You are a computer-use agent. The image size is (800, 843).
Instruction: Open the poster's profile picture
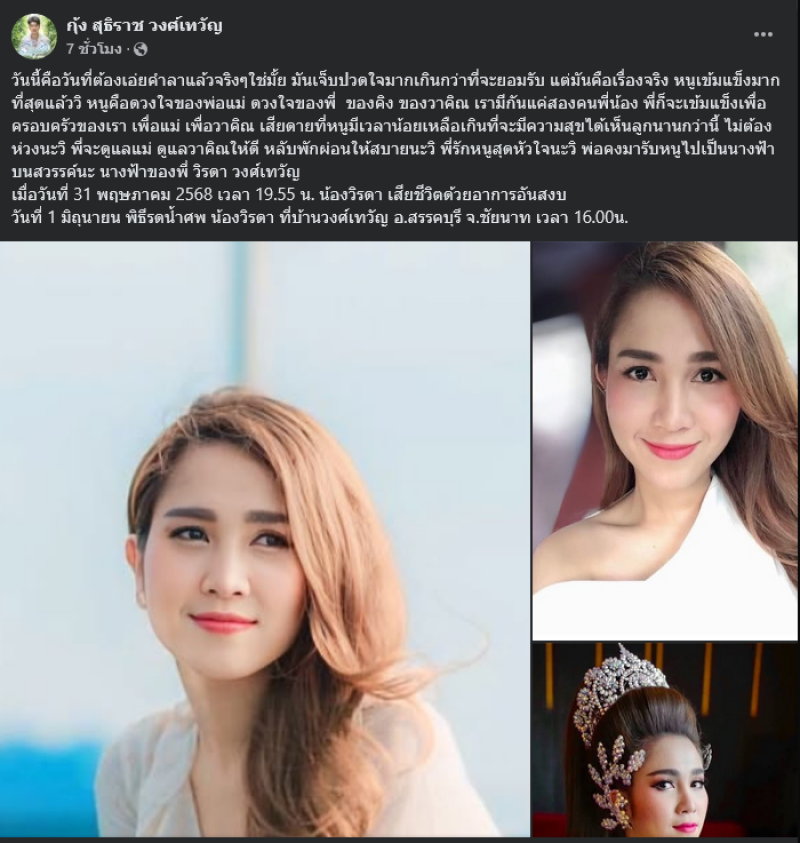pos(34,36)
